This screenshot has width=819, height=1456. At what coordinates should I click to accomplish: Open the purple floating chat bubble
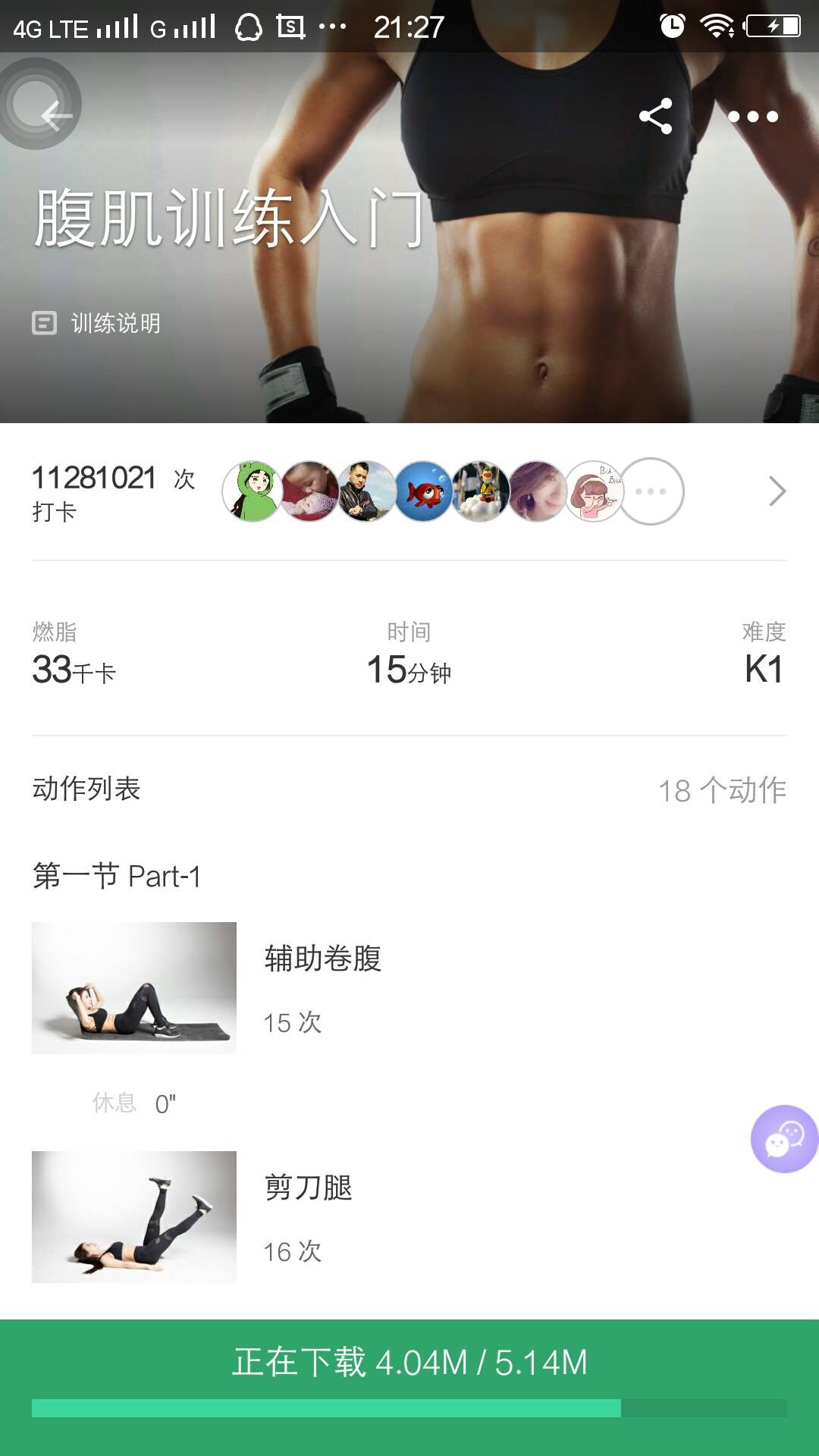click(x=784, y=1139)
